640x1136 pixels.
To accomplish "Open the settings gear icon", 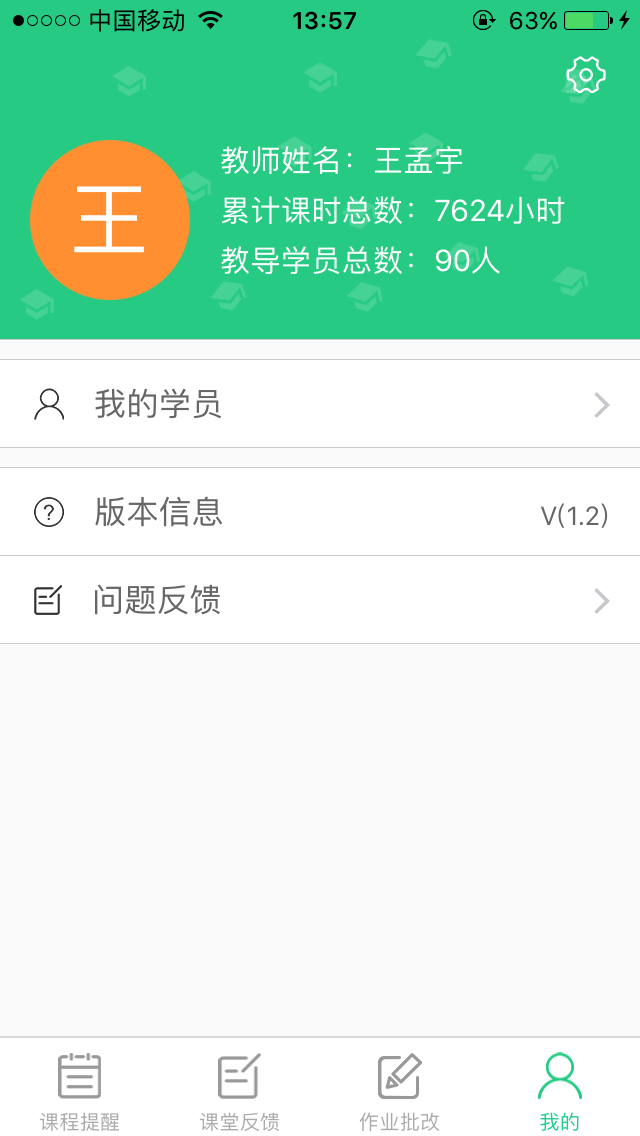I will pos(586,75).
